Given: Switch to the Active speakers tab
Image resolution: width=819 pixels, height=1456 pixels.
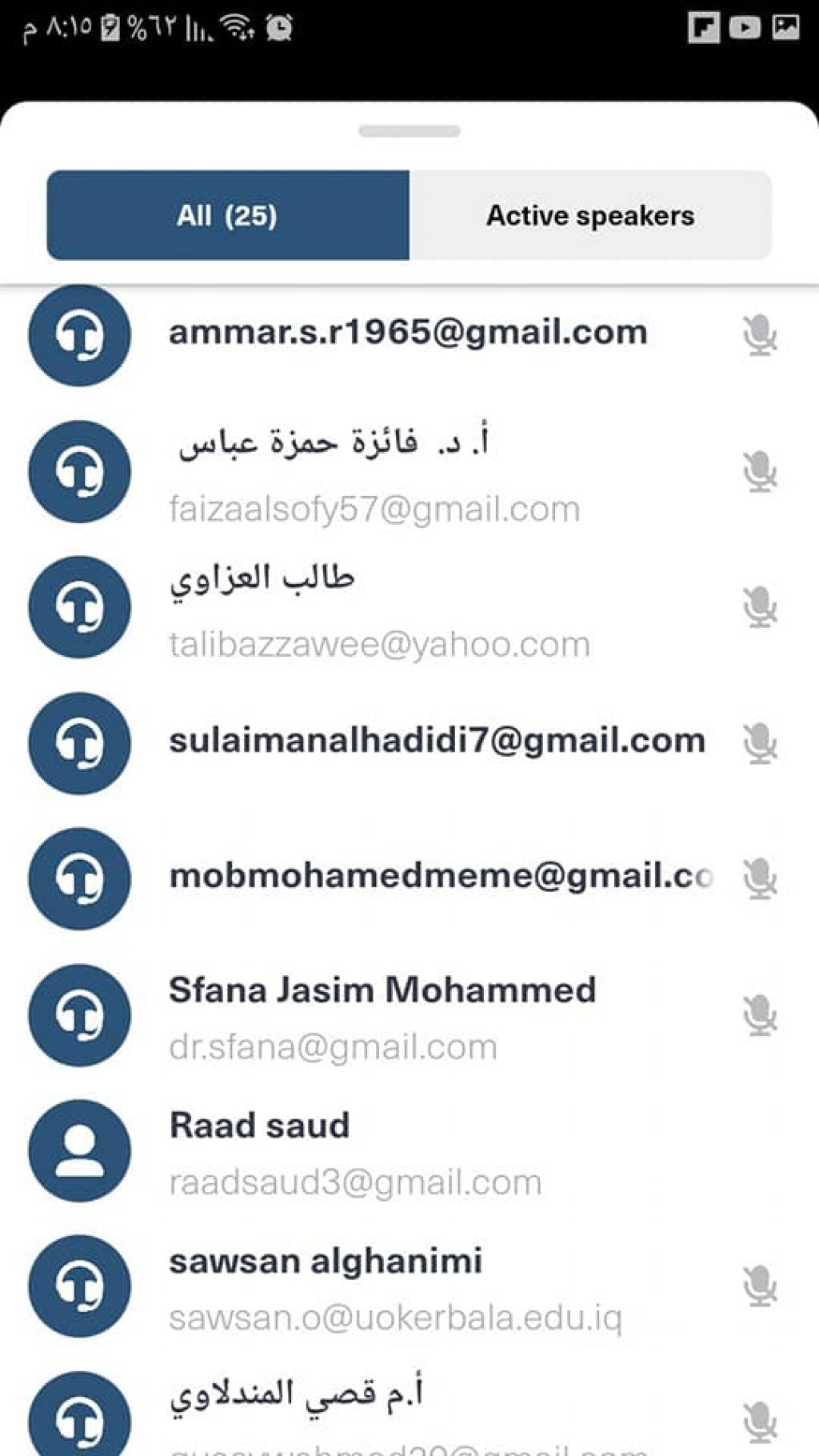Looking at the screenshot, I should (590, 215).
